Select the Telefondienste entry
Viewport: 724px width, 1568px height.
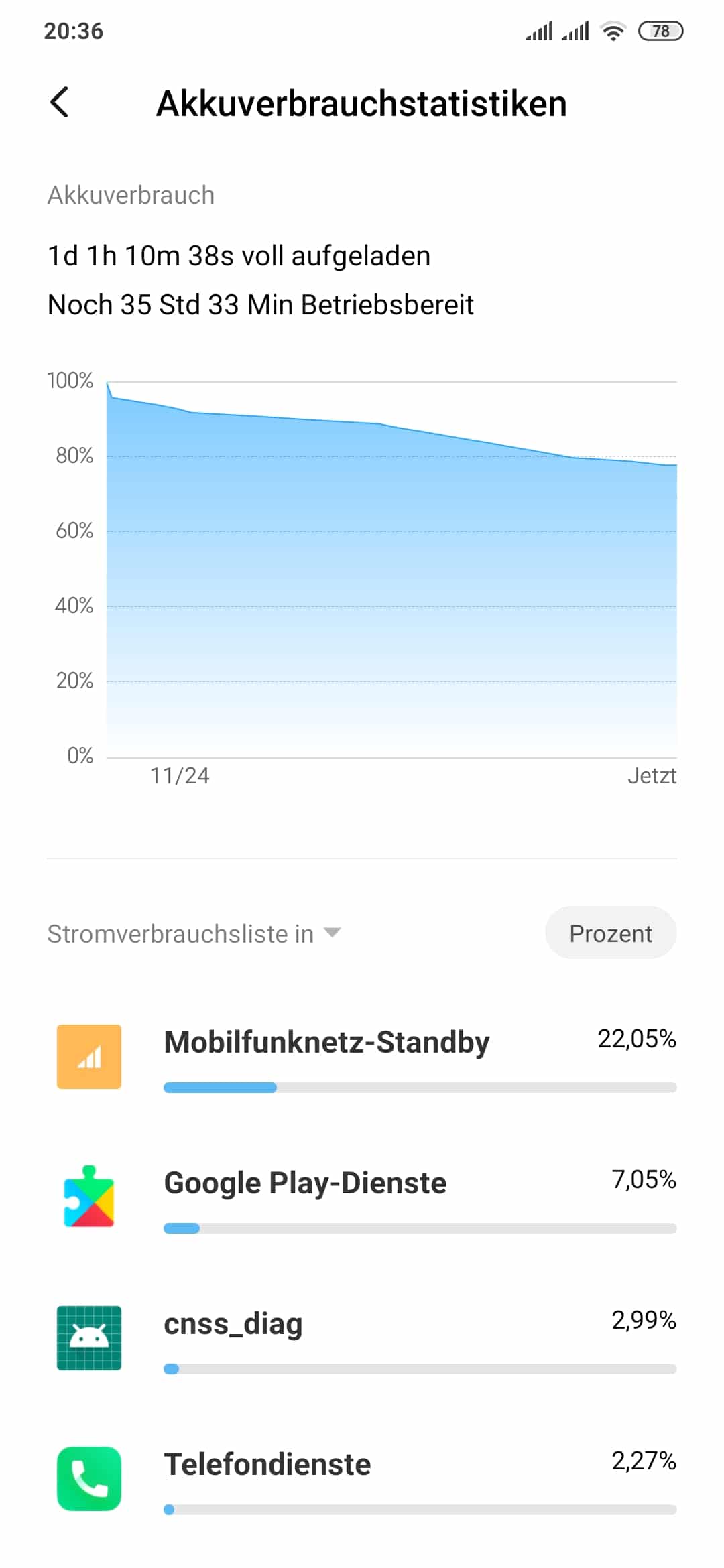point(362,1480)
